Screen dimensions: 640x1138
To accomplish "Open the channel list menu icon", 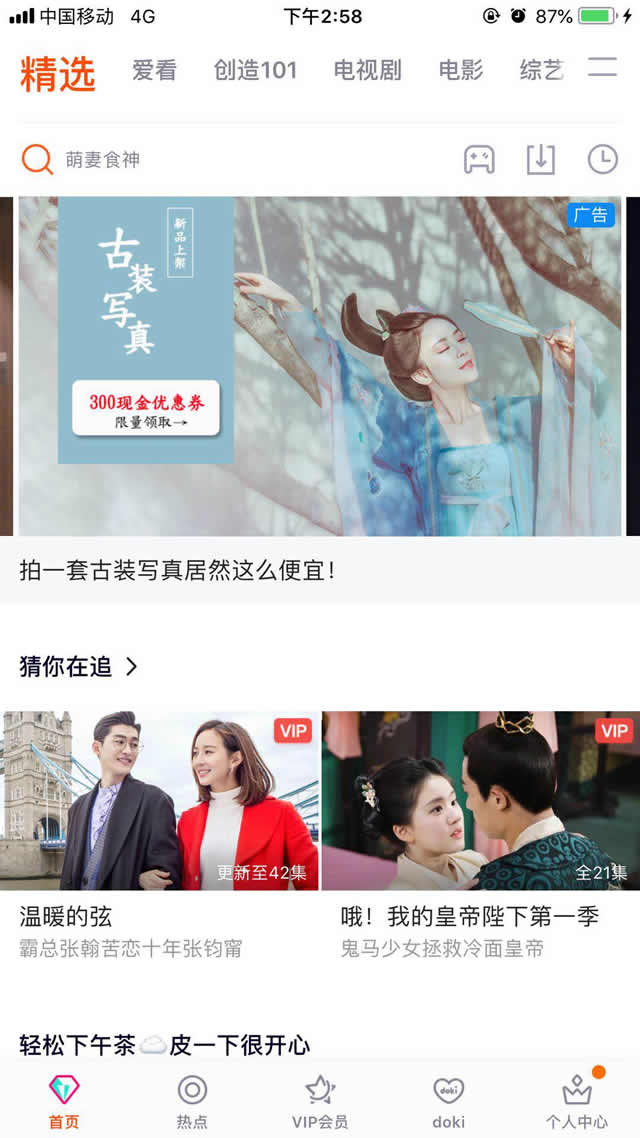I will pyautogui.click(x=602, y=68).
